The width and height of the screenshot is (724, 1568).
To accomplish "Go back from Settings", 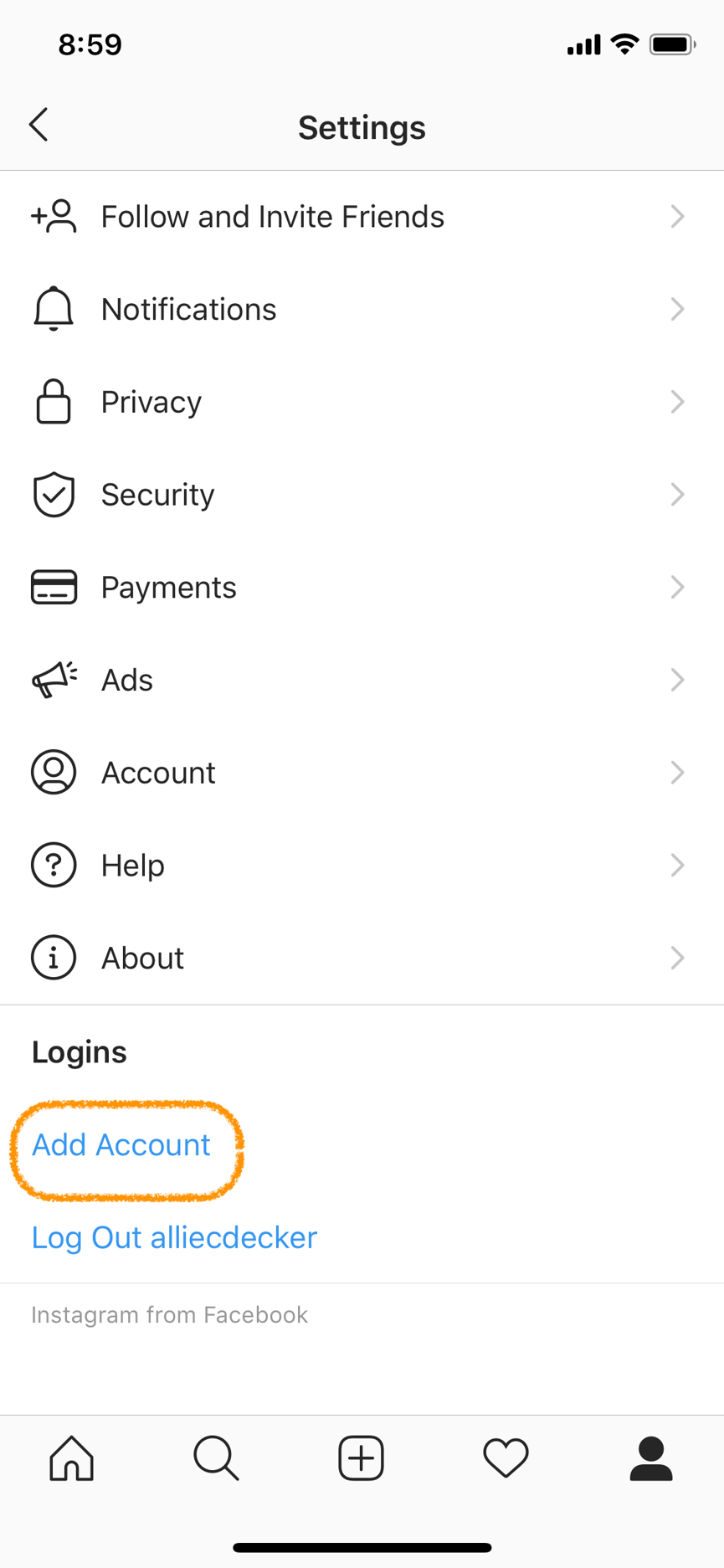I will pos(39,126).
